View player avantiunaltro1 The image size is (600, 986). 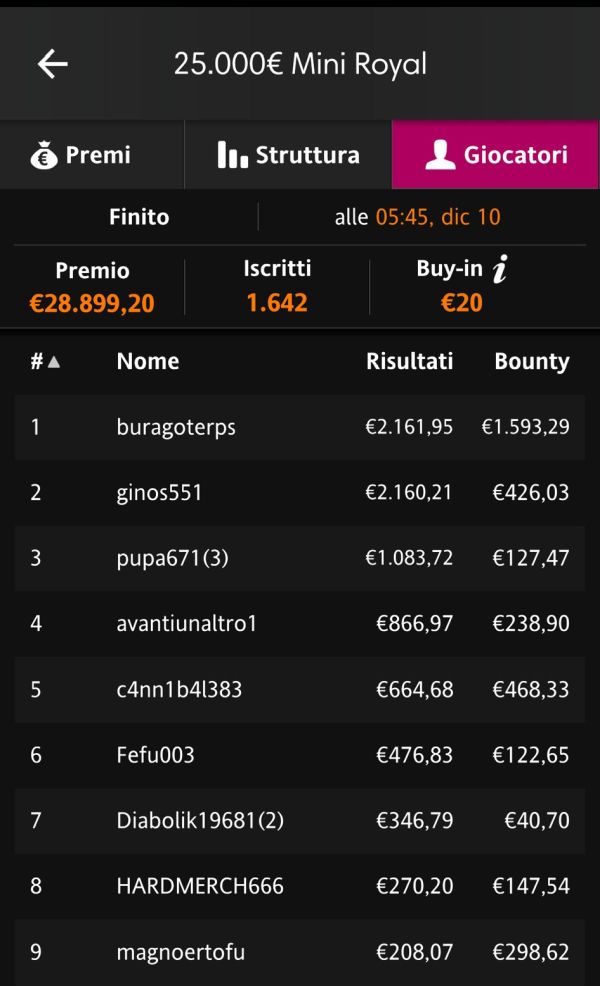[x=299, y=623]
